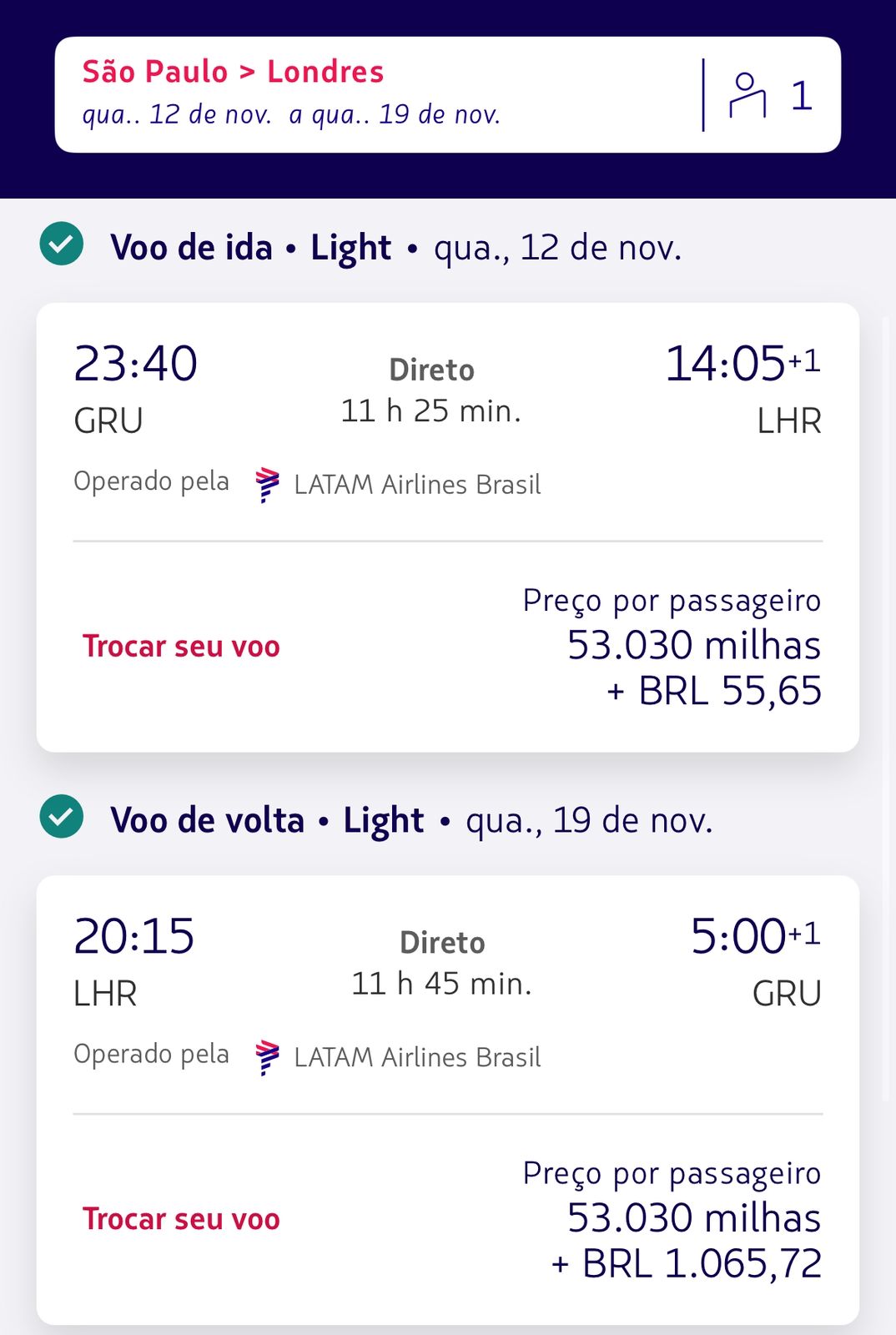
Task: Toggle selection of the outbound Light fare
Action: pyautogui.click(x=349, y=246)
